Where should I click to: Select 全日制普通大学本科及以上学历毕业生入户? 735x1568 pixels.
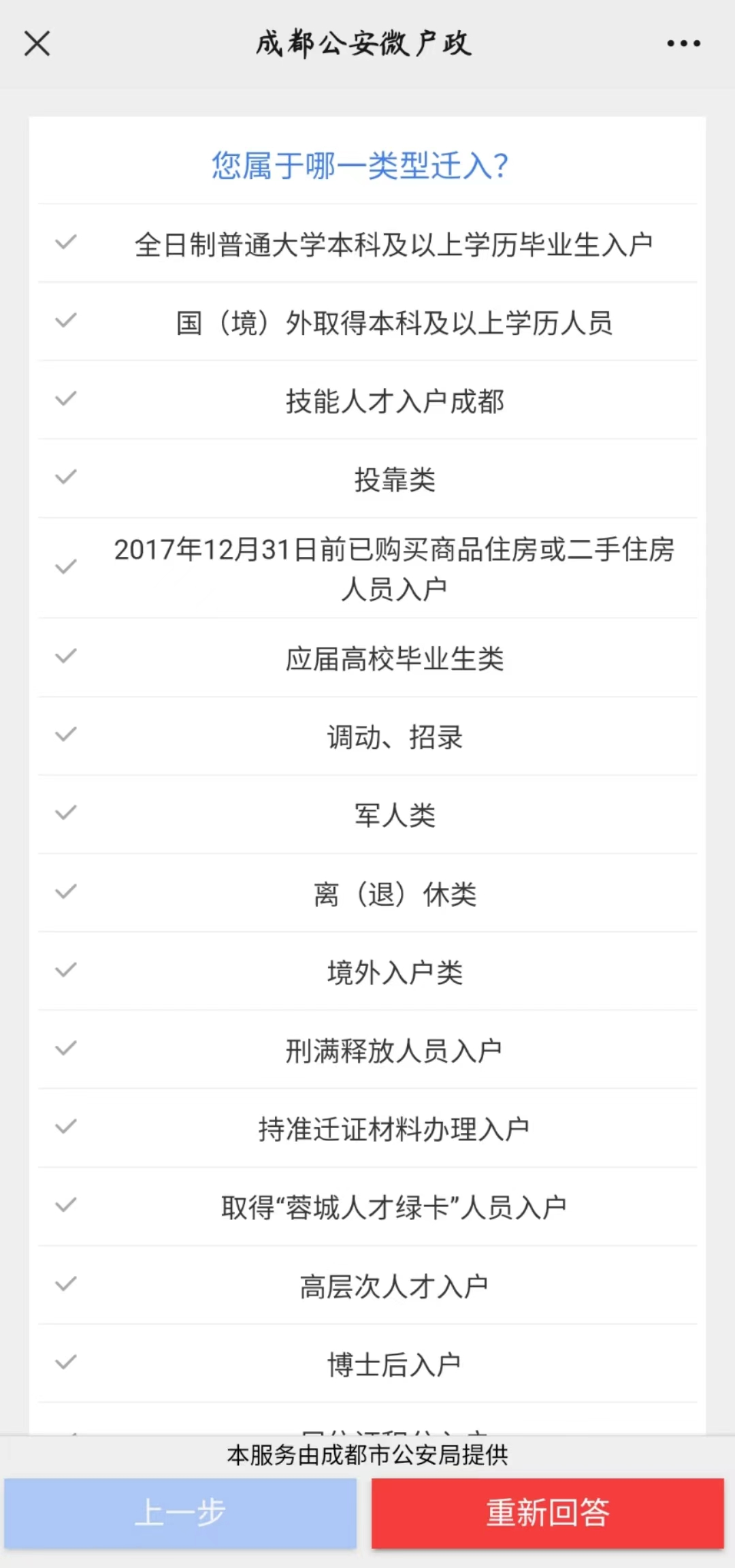coord(393,244)
